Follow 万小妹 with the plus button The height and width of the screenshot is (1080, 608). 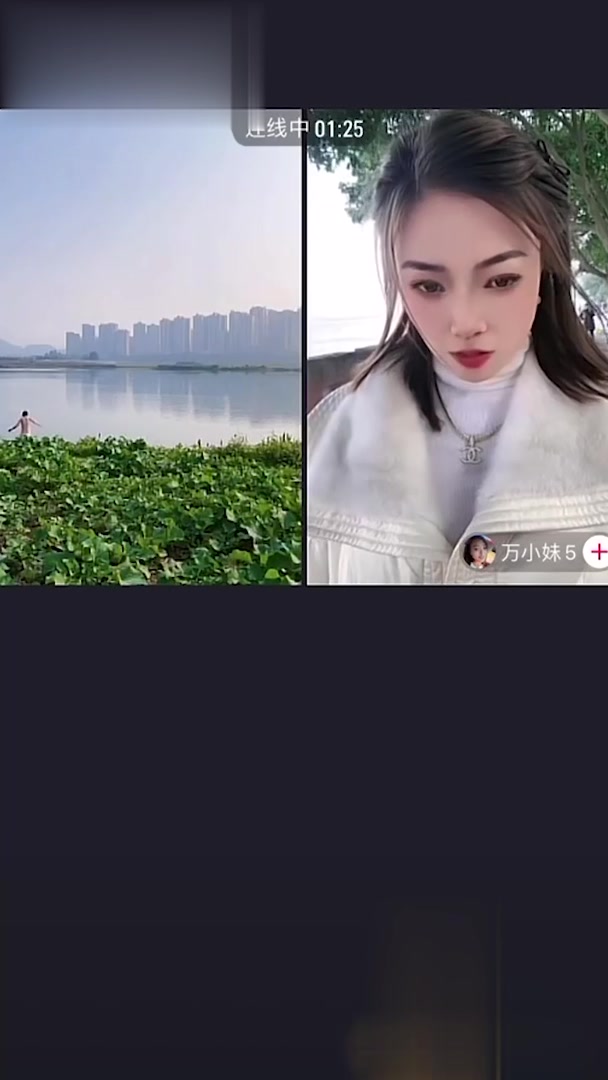597,552
